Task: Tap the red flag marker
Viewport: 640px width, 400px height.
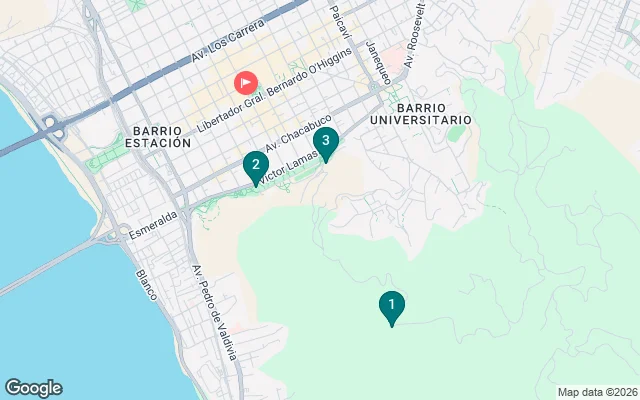Action: [245, 81]
